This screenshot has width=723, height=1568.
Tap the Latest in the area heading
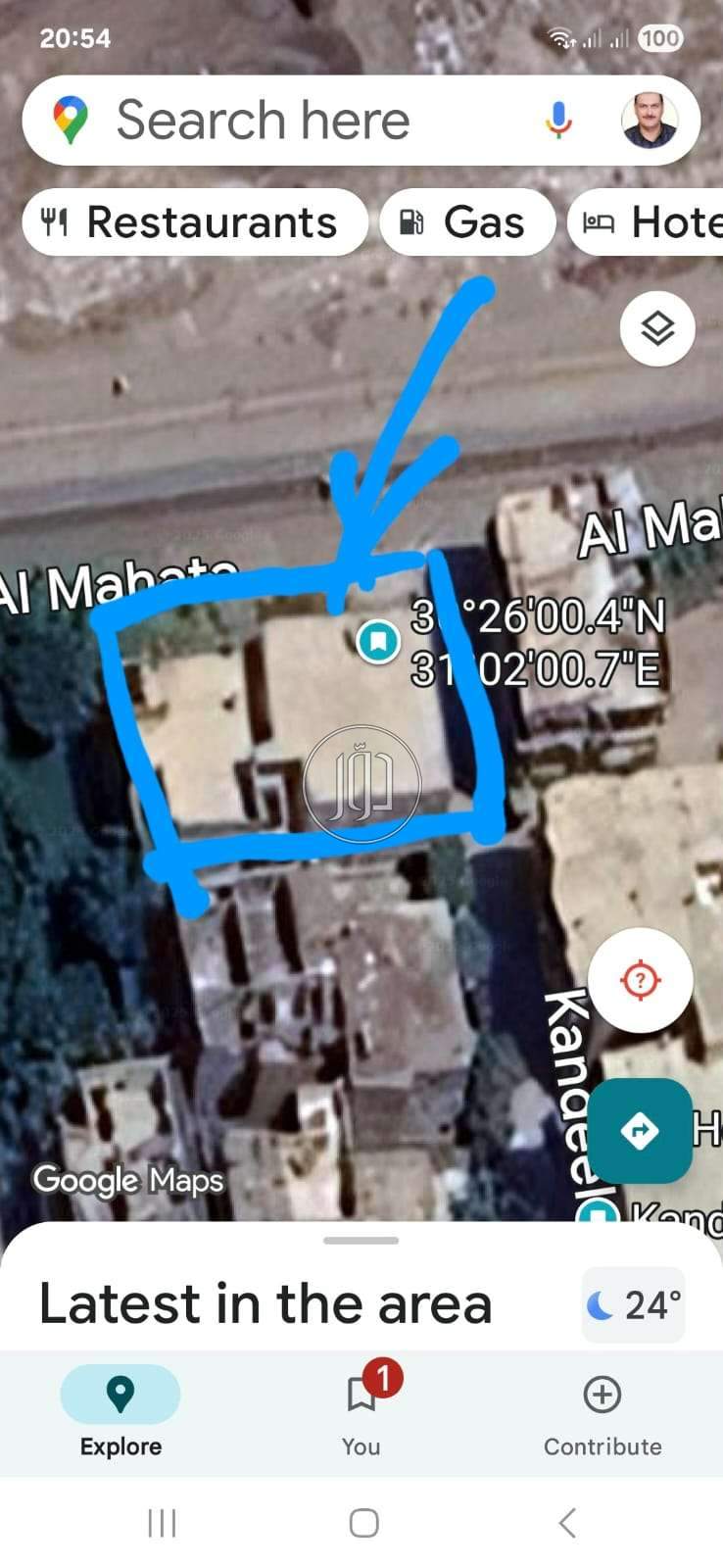pyautogui.click(x=265, y=1303)
